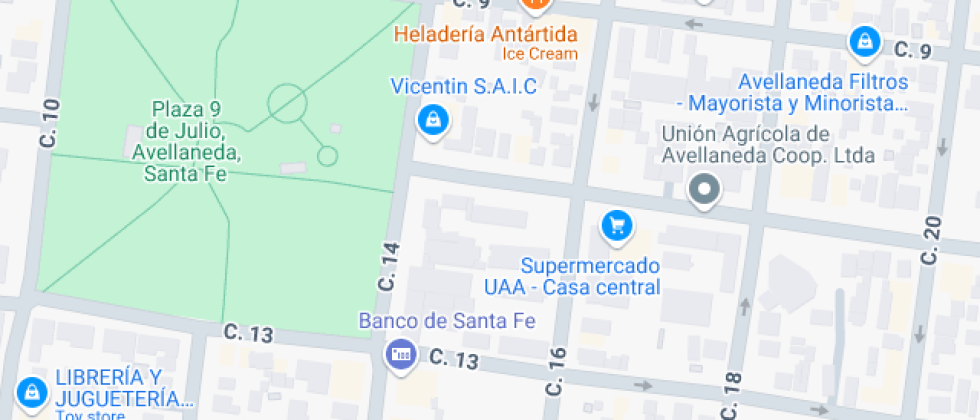Select the Avellaneda Filtros shop pin
Image resolution: width=980 pixels, height=420 pixels.
click(863, 42)
